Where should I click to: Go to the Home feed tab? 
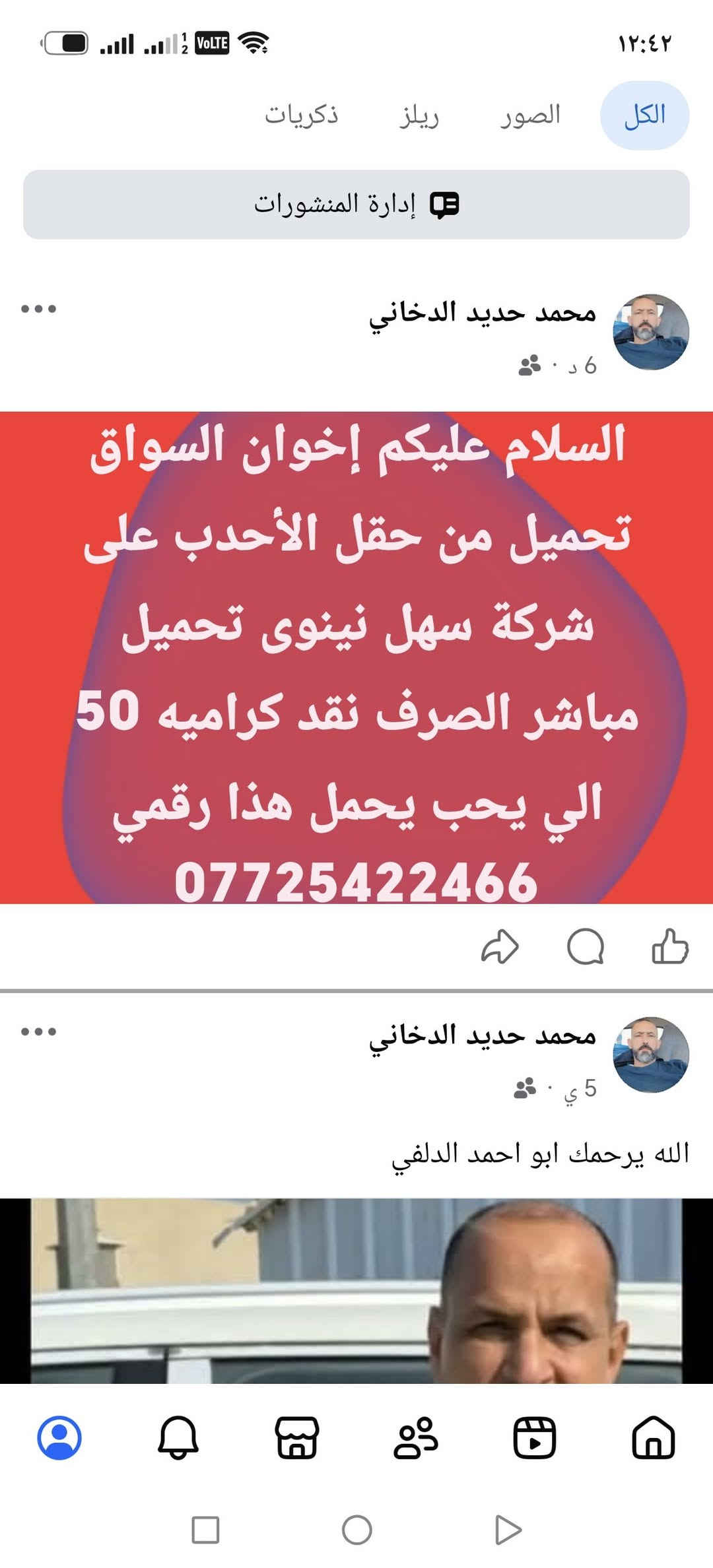[654, 1437]
